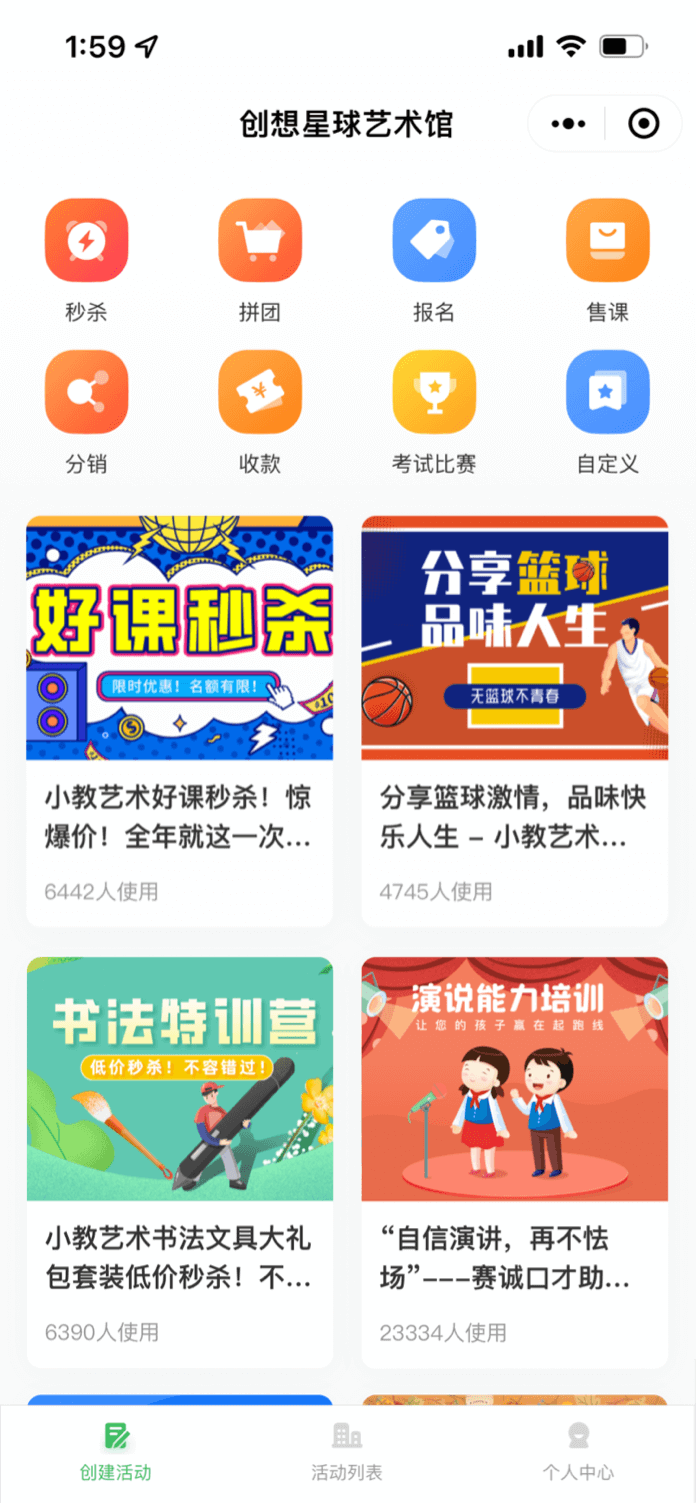This screenshot has height=1503, width=696.
Task: Open the 考试比赛 exam contest feature
Action: (434, 392)
